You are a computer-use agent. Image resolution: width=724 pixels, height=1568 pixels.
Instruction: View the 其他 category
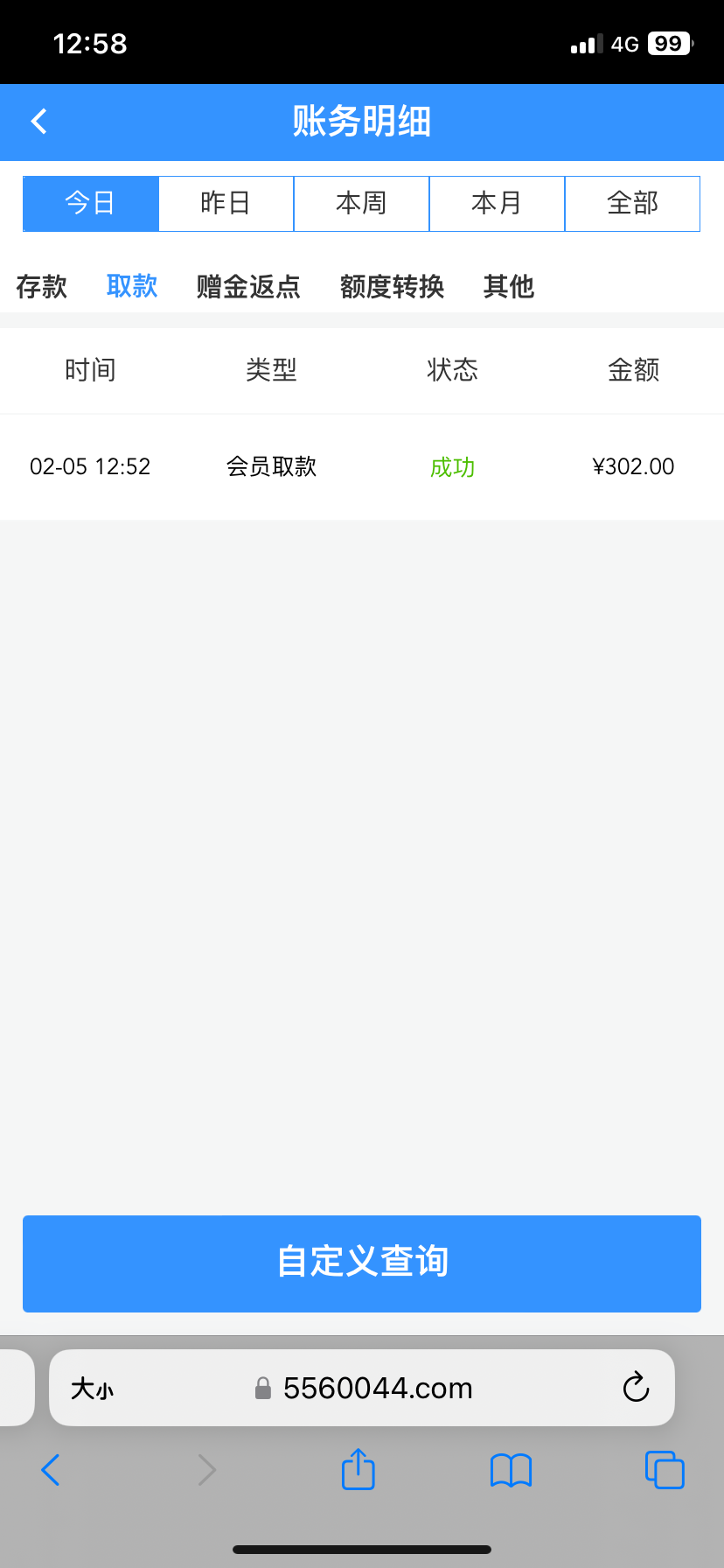pos(508,286)
